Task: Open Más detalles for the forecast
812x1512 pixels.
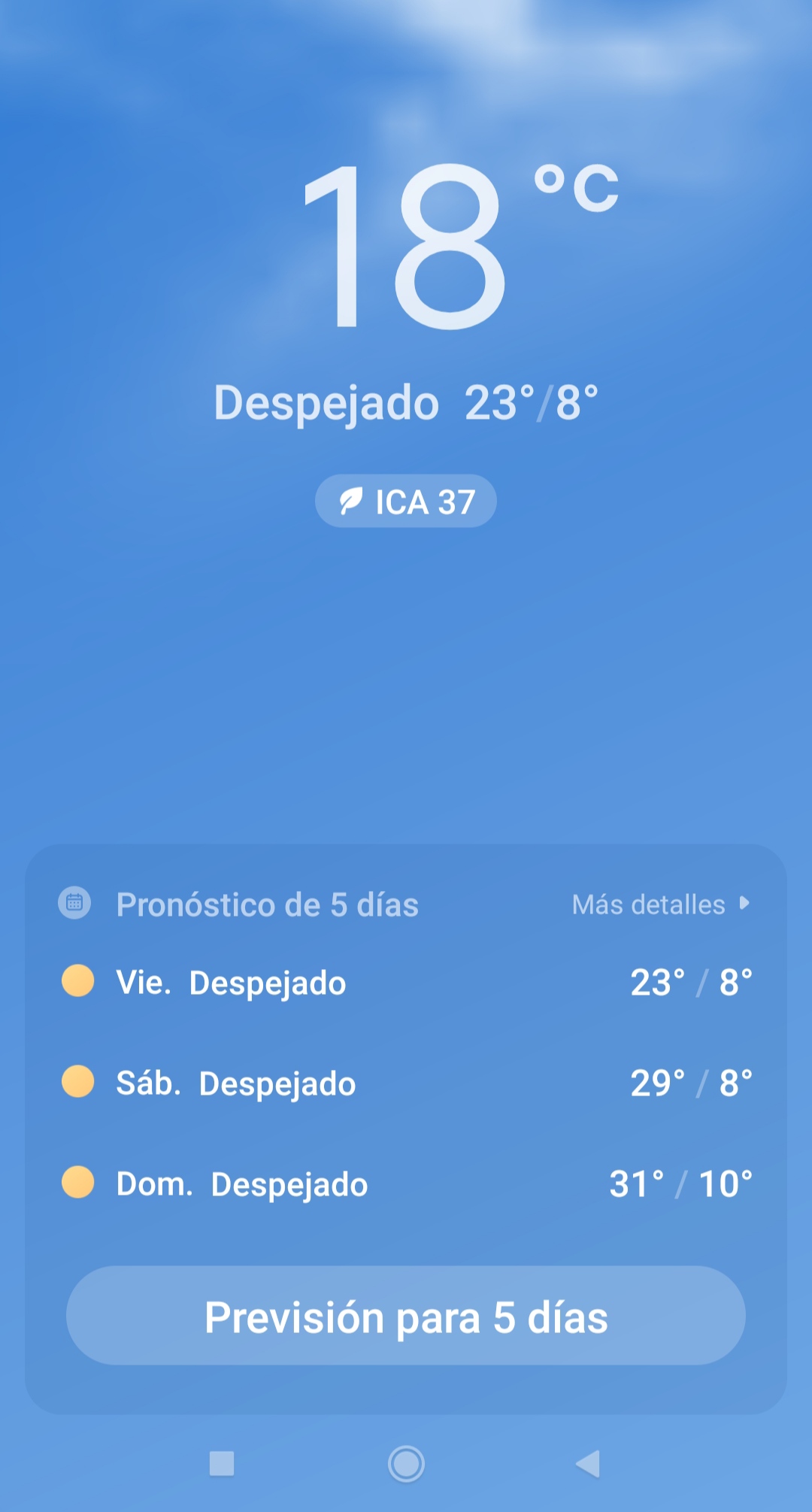Action: point(661,904)
